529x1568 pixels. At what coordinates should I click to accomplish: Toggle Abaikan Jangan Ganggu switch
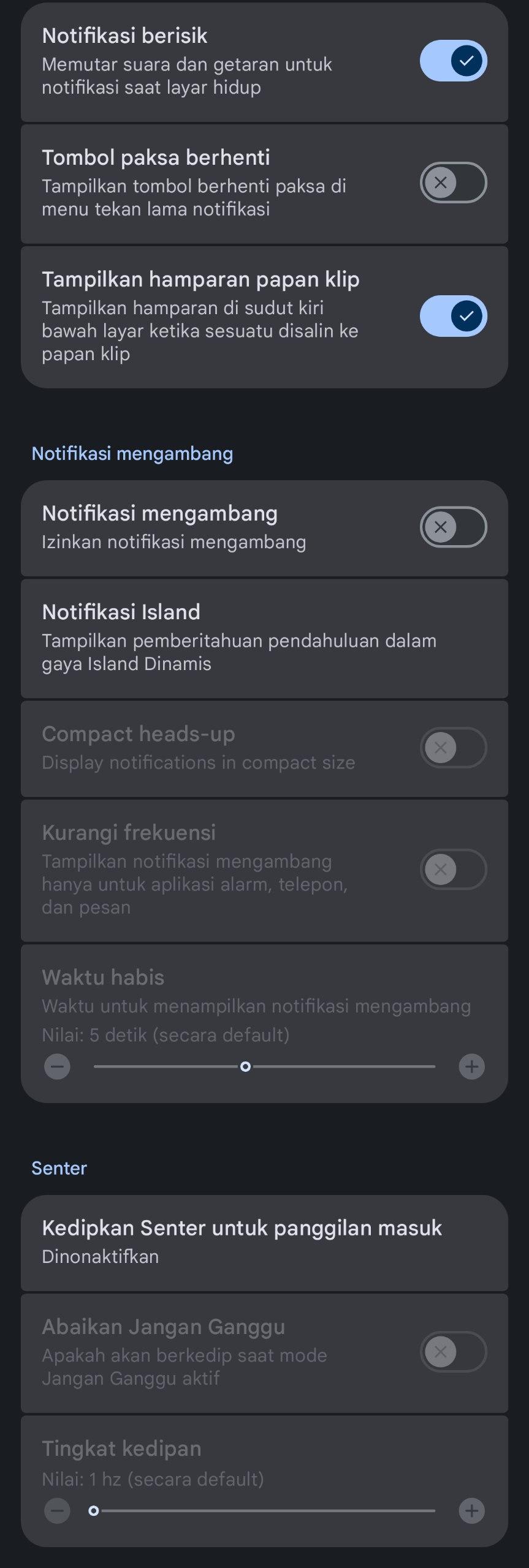click(453, 1352)
